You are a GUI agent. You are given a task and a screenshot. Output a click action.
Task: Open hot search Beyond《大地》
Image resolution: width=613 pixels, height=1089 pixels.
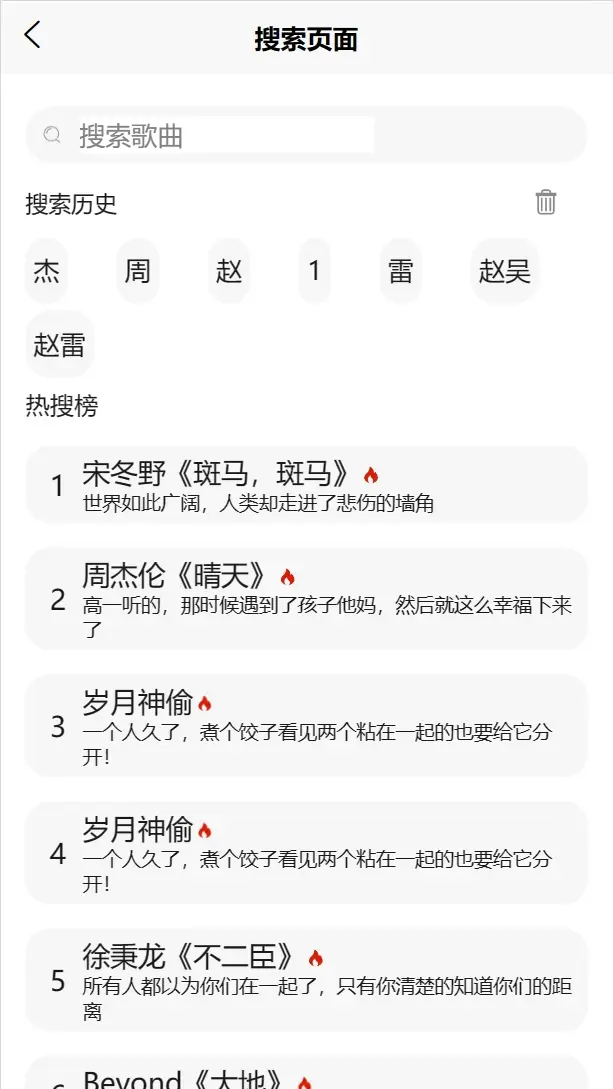[306, 1076]
